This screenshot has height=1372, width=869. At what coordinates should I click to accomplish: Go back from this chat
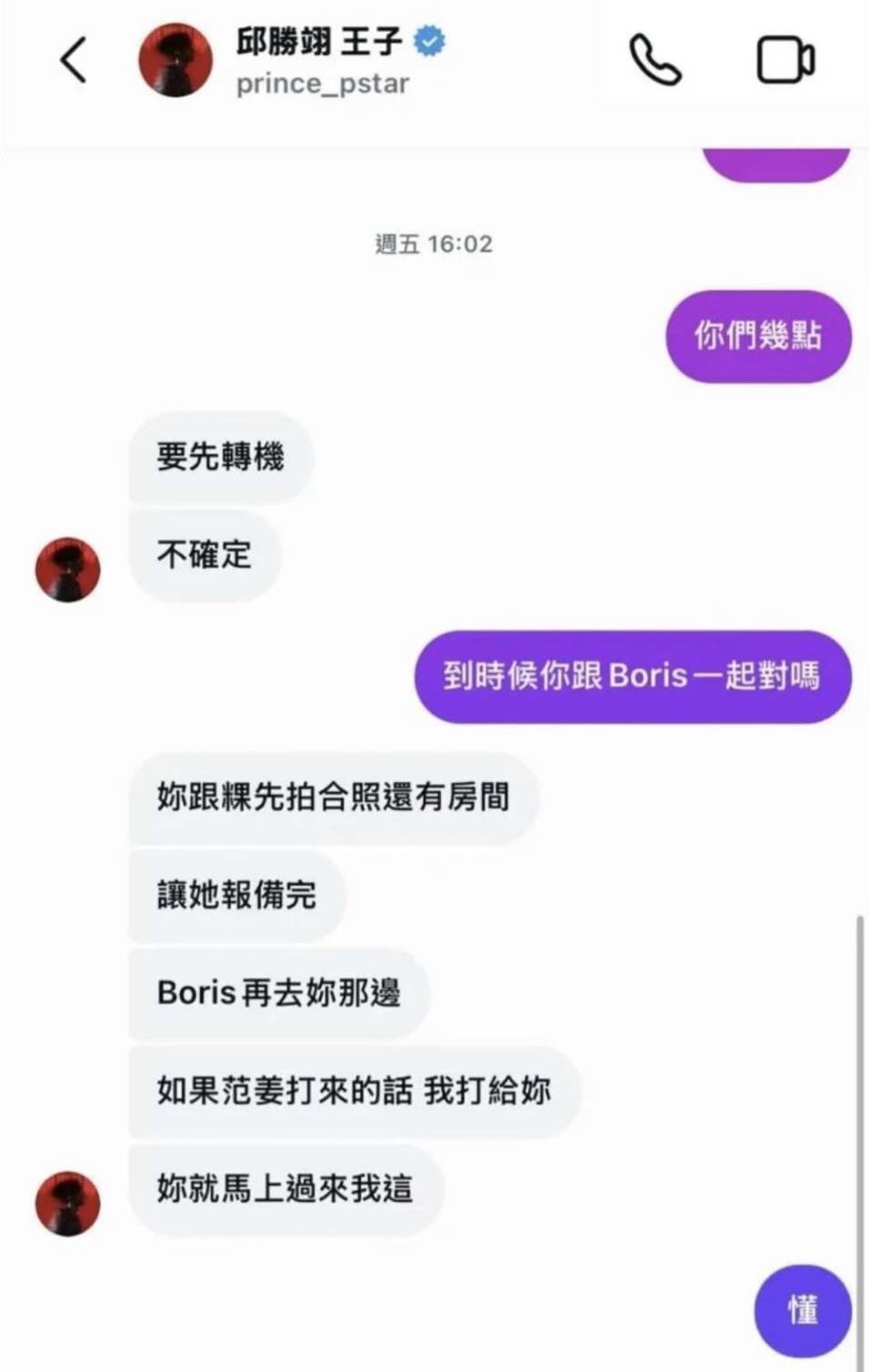[x=74, y=60]
